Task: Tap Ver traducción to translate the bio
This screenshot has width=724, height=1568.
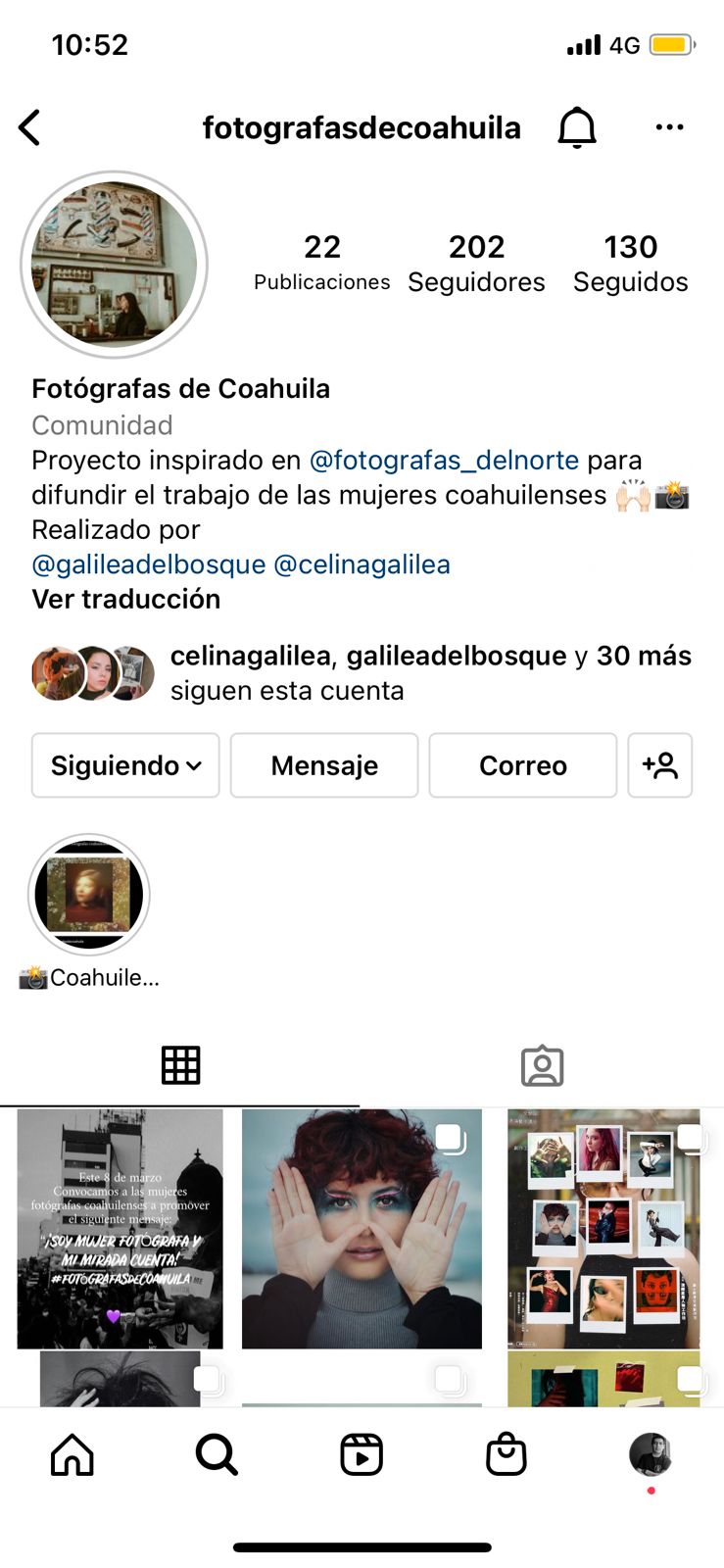Action: coord(125,599)
